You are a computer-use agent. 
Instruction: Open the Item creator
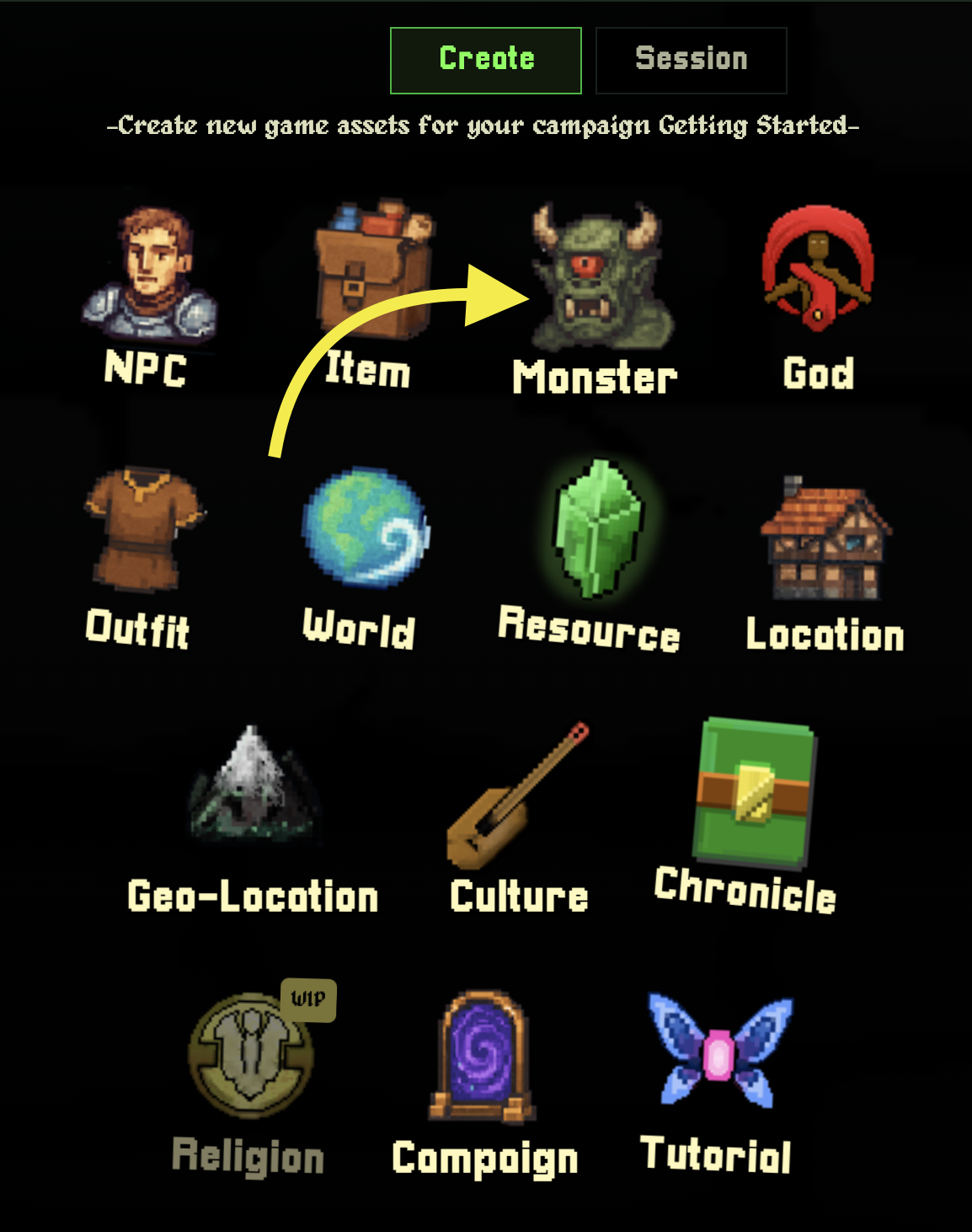click(x=371, y=295)
